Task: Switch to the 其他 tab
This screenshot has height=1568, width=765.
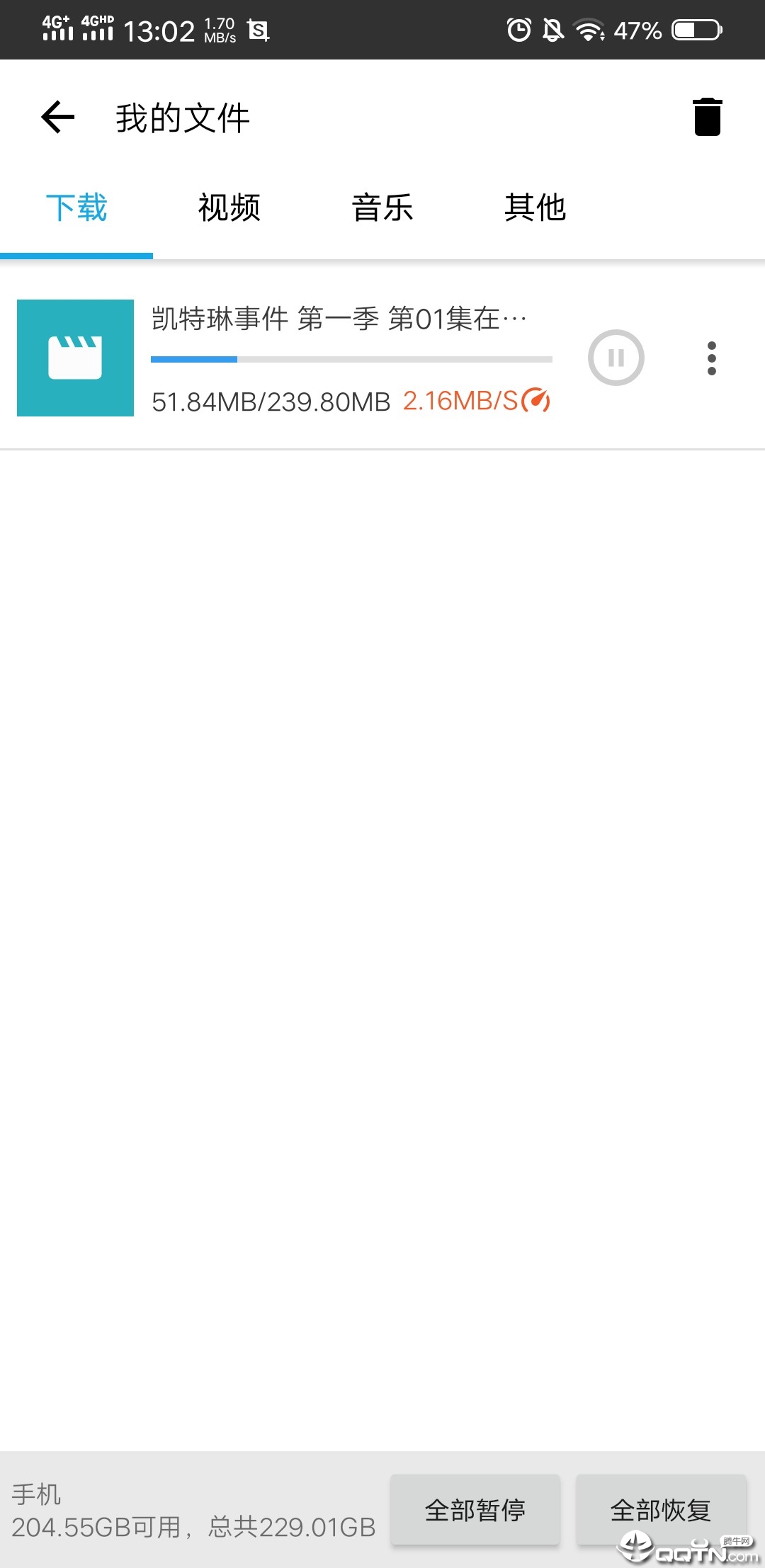Action: click(x=535, y=208)
